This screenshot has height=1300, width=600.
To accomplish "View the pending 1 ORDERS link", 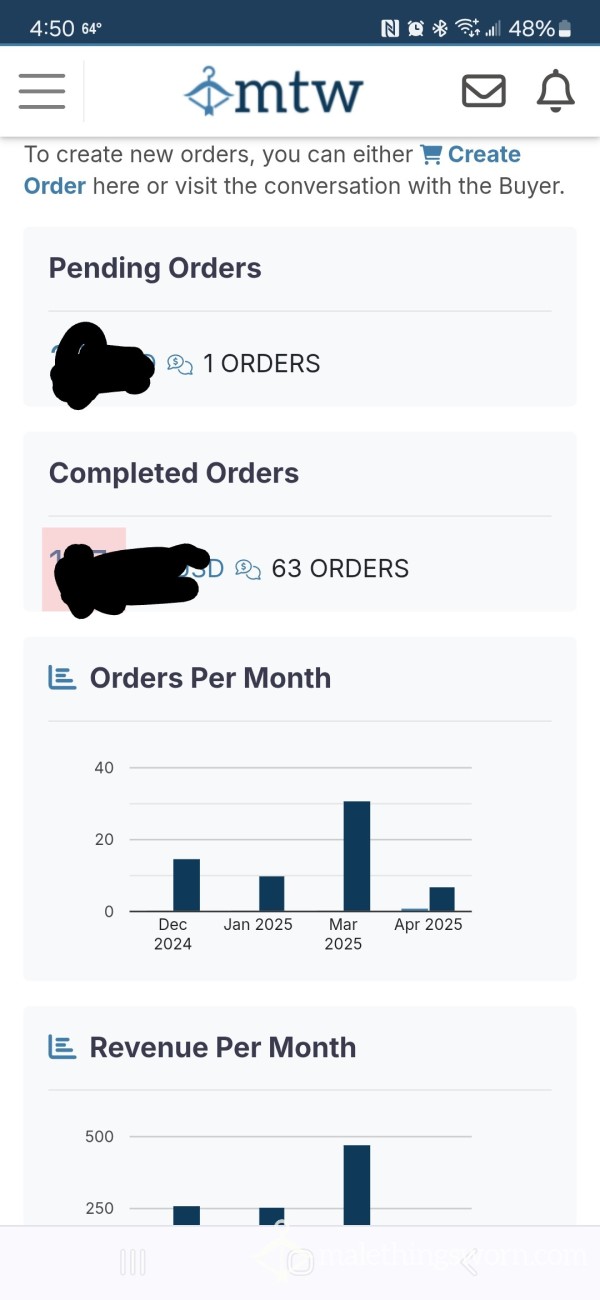I will pos(243,363).
